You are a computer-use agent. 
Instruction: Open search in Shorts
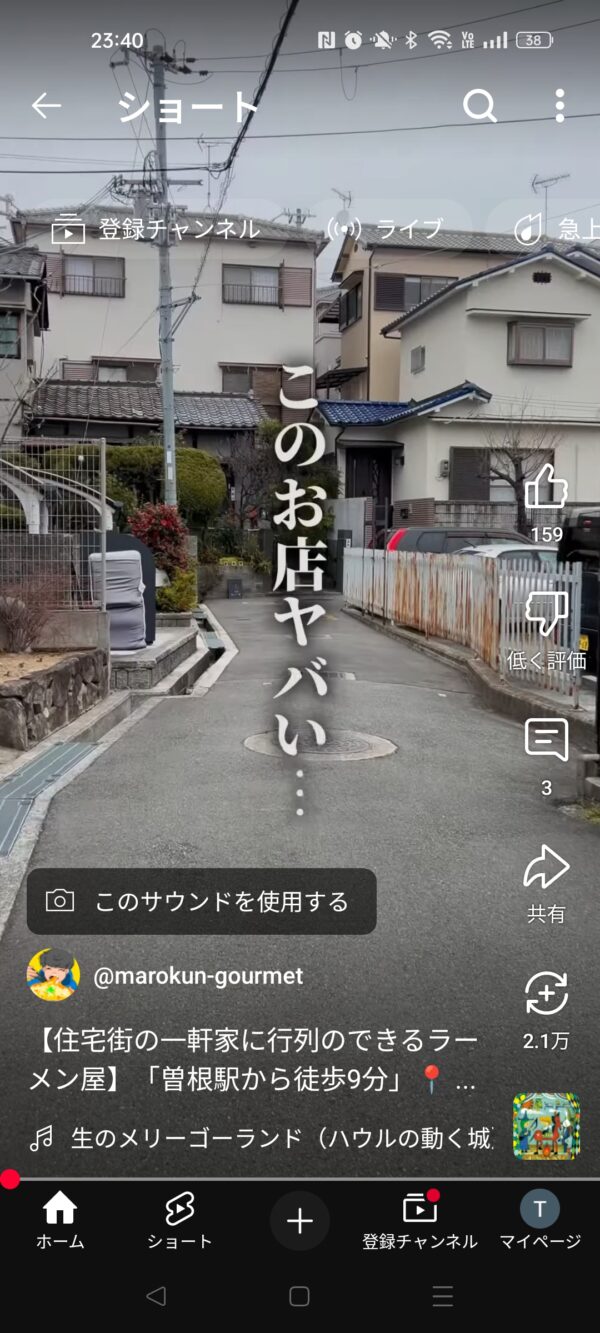click(x=480, y=106)
